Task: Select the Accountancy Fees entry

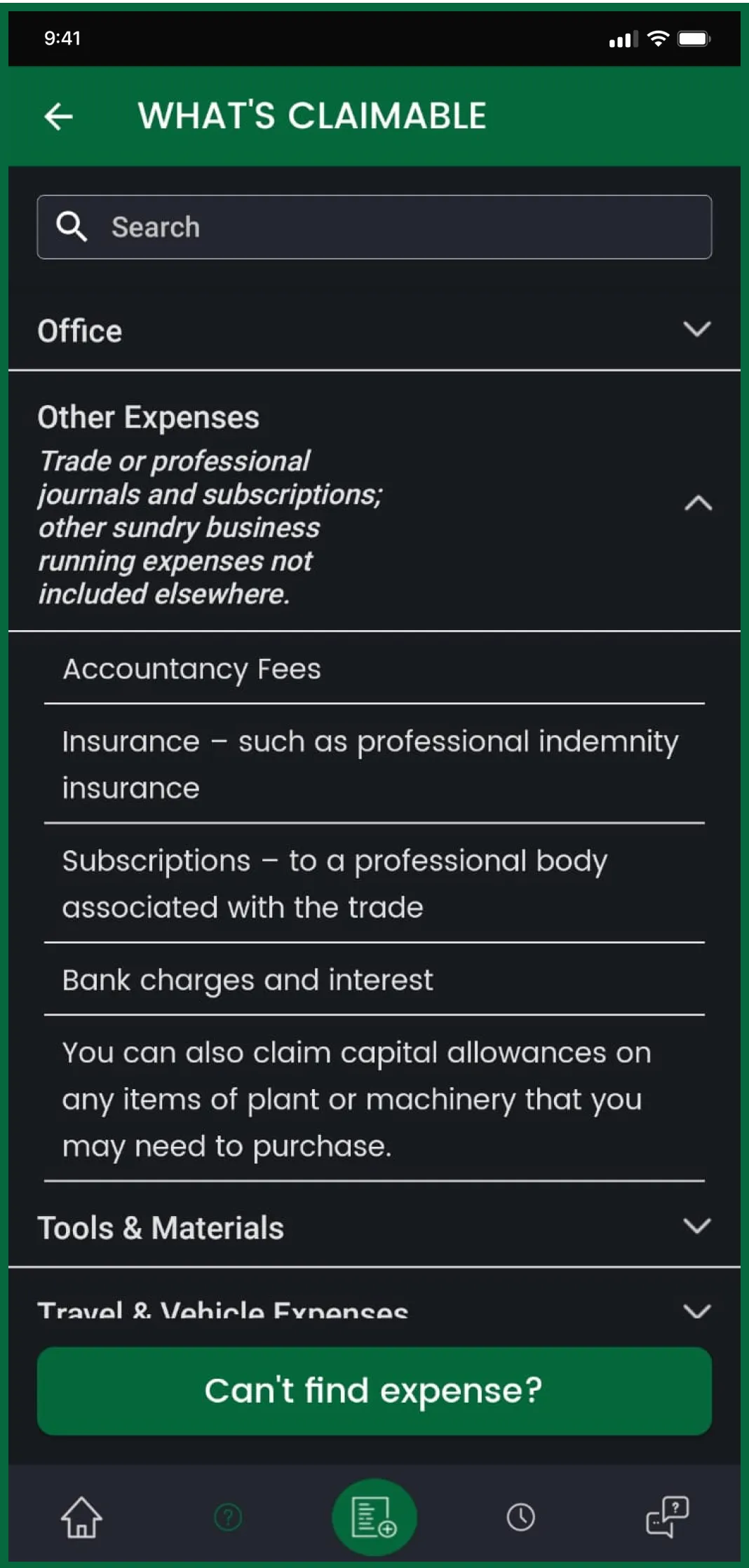Action: [191, 669]
